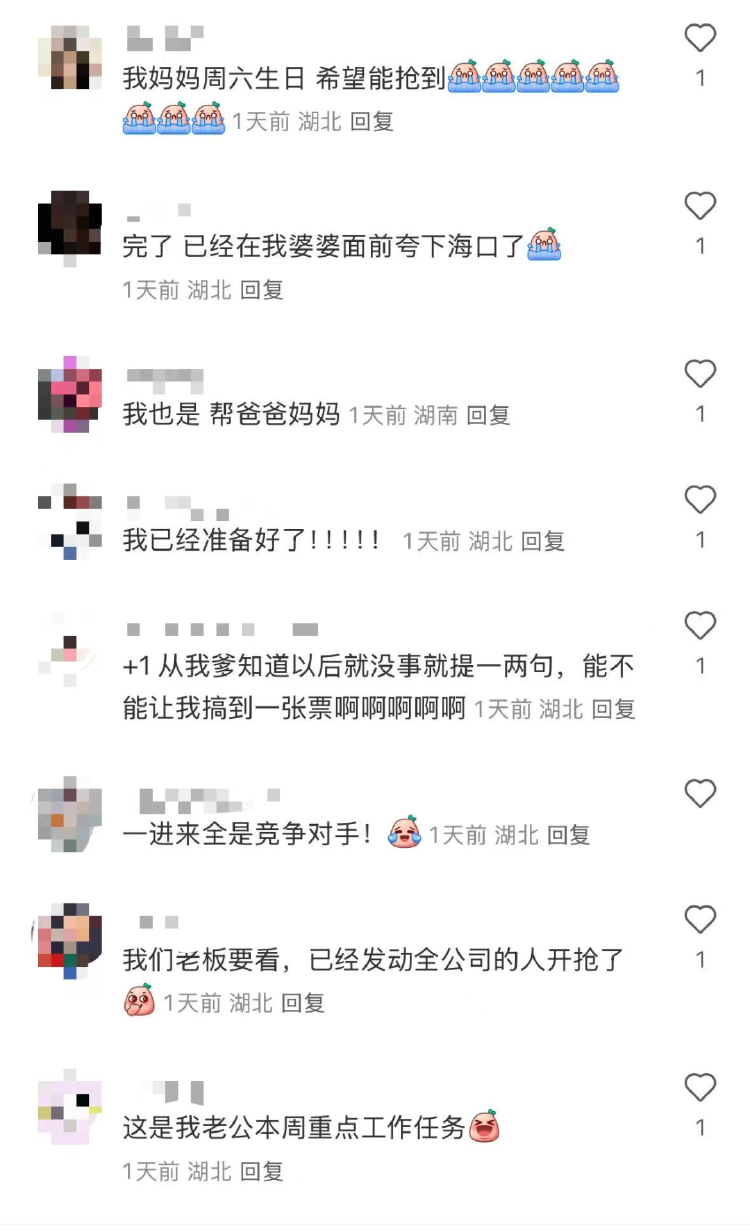Reply to the comment 这是我老公本周重点工作任务
Viewport: 750px width, 1232px height.
(262, 1171)
